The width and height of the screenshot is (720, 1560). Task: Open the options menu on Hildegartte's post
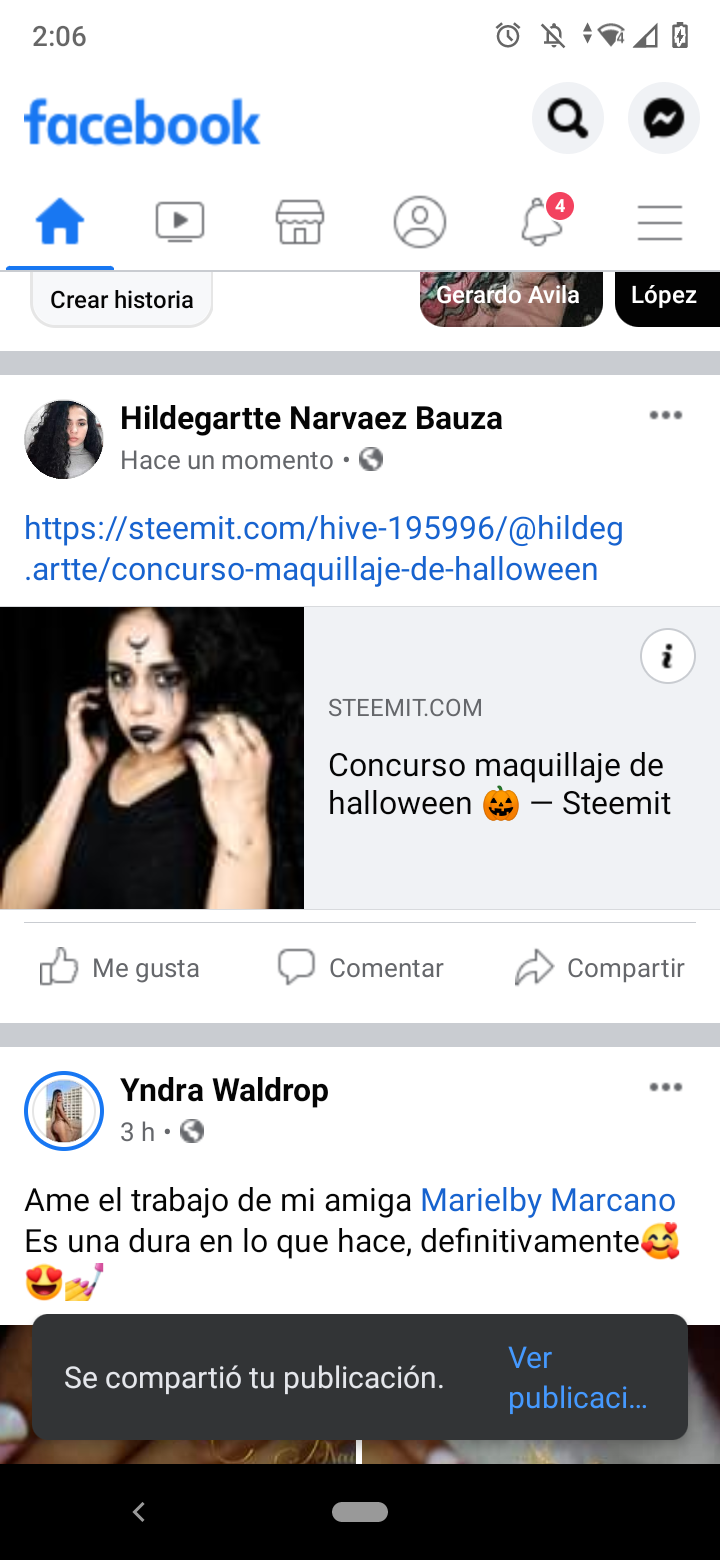(x=665, y=416)
